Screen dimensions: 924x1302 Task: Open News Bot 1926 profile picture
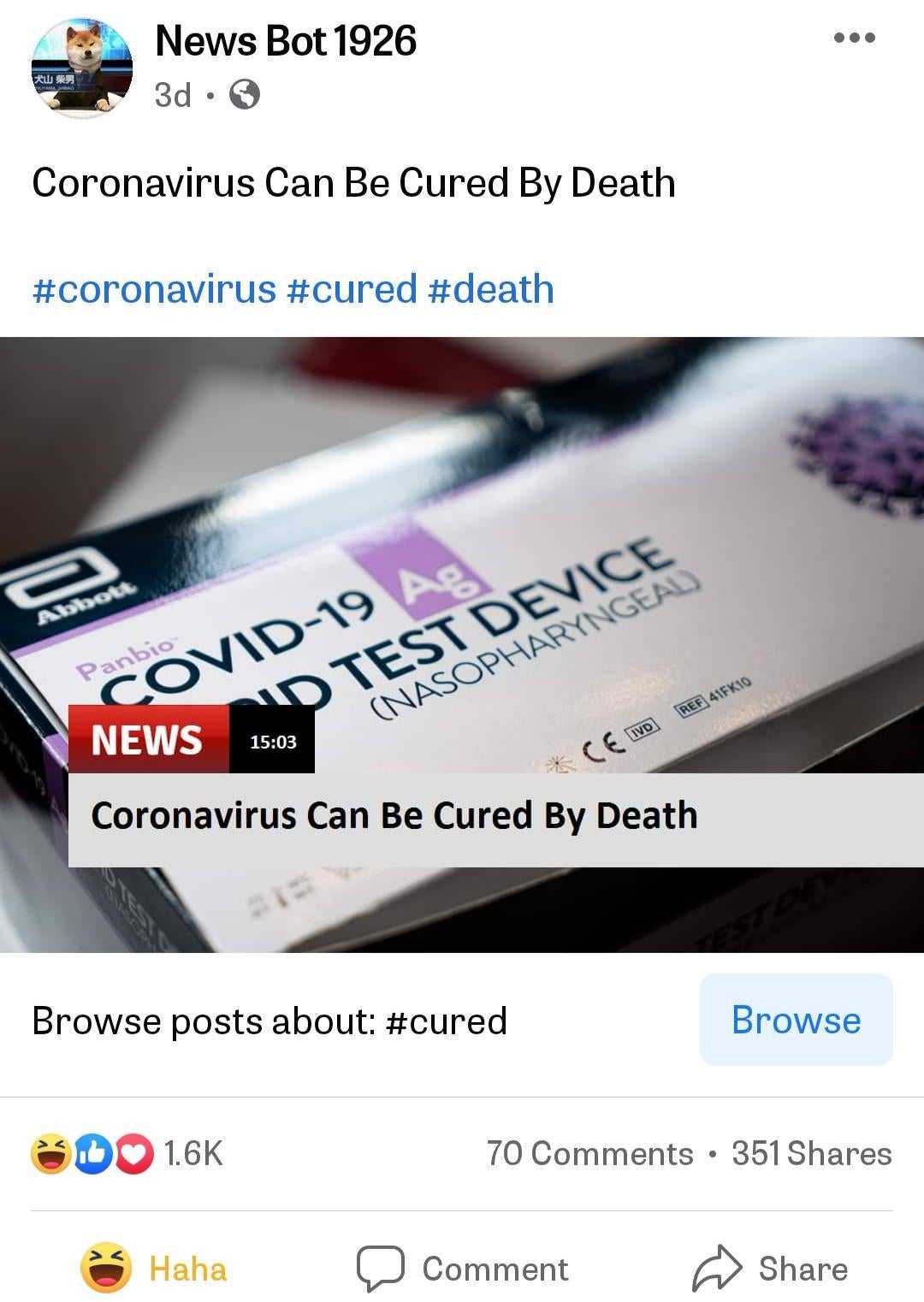pos(82,68)
